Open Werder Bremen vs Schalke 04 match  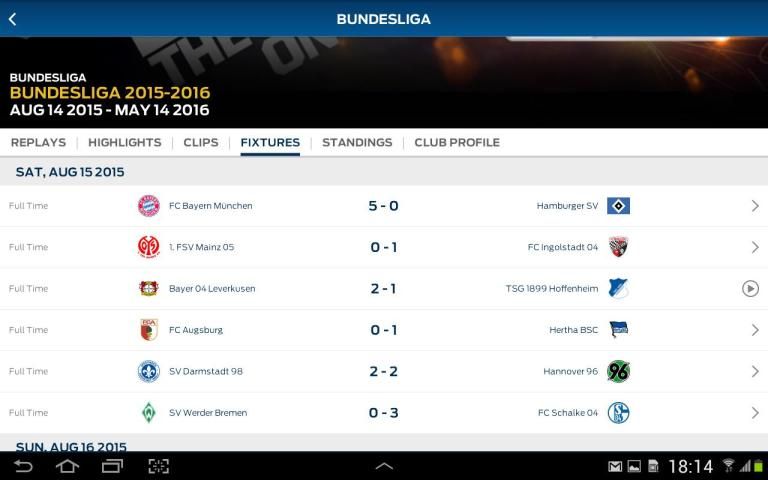coord(384,413)
